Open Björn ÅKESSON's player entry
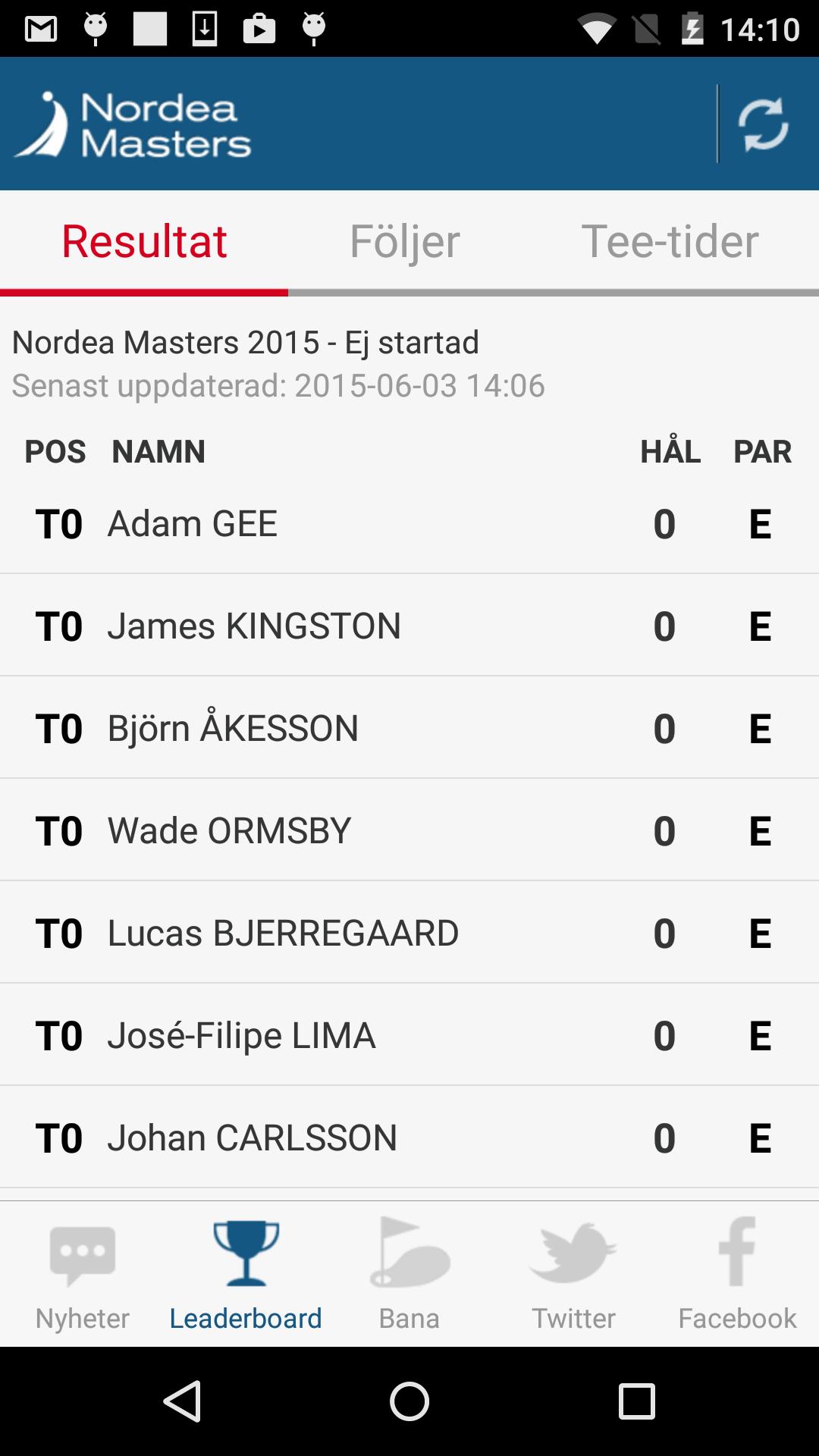The width and height of the screenshot is (819, 1456). pos(409,727)
